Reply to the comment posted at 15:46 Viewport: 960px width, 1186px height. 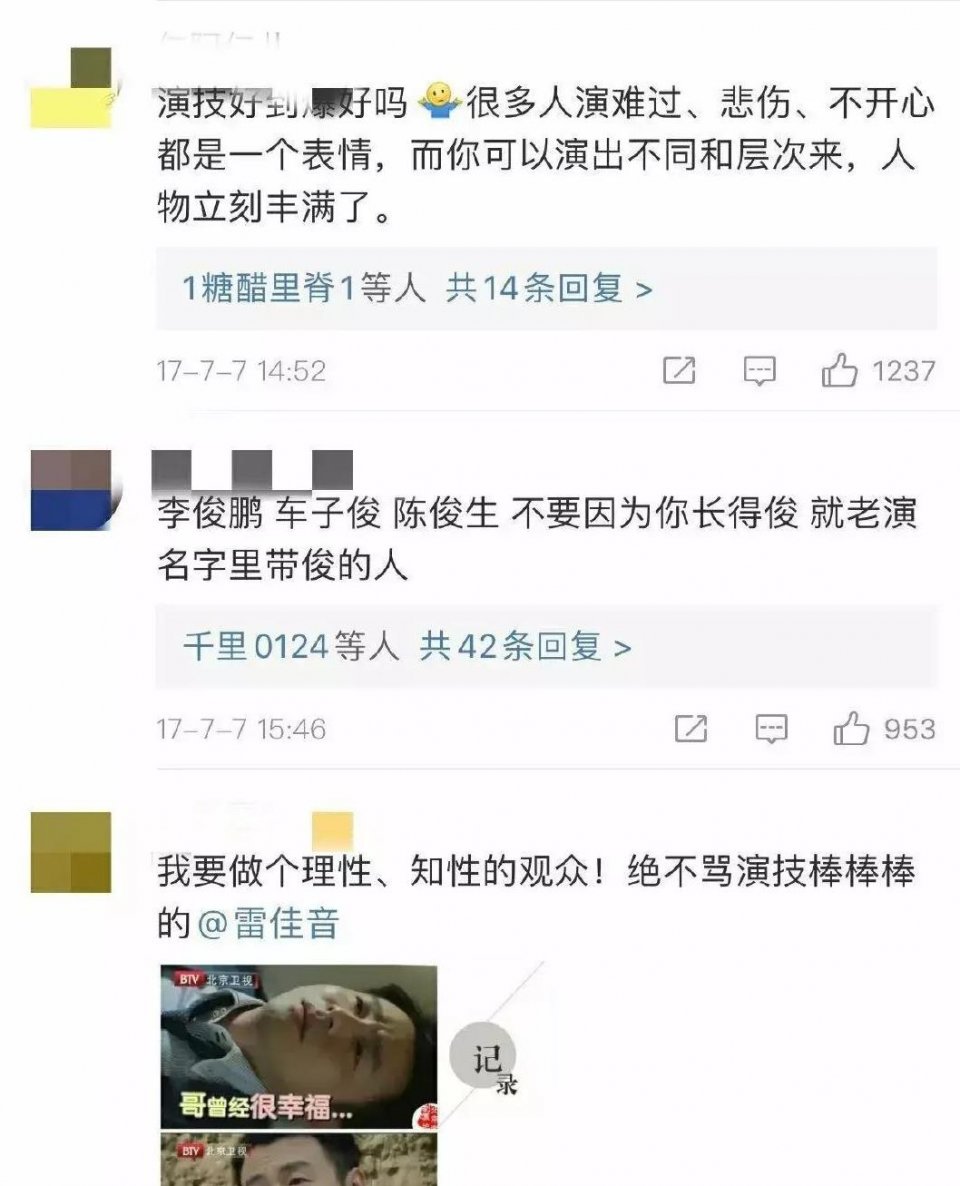pyautogui.click(x=771, y=729)
